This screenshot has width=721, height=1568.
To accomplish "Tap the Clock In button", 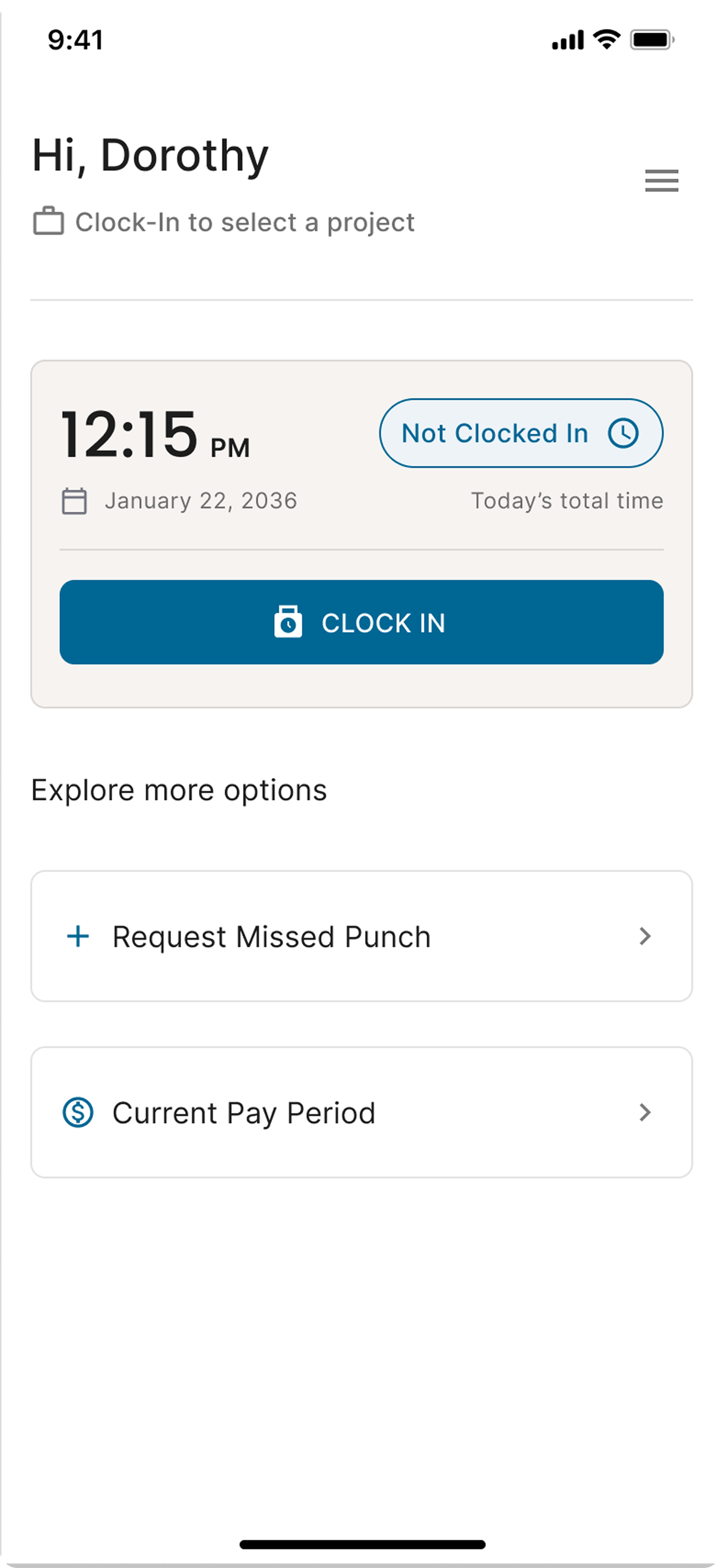I will click(361, 622).
